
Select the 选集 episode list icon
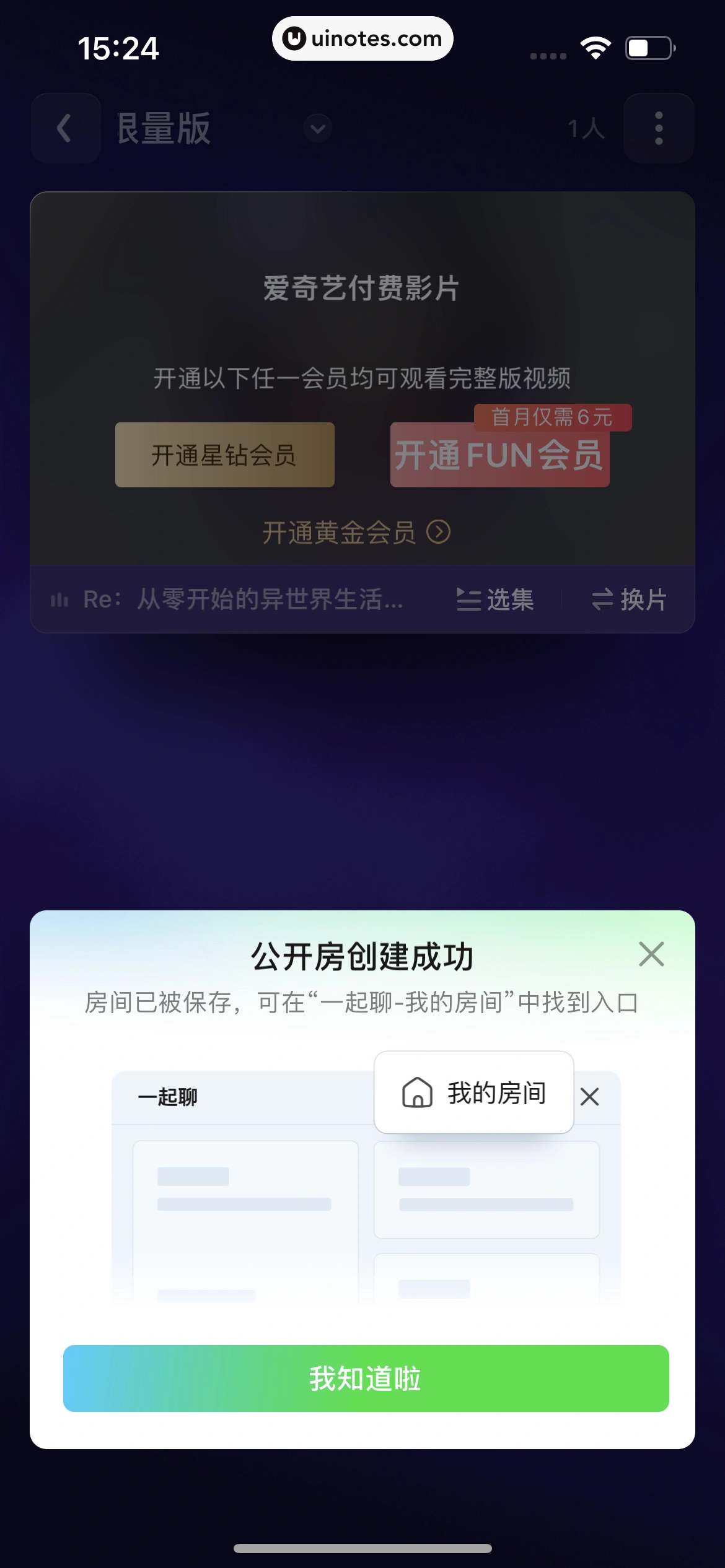(470, 599)
